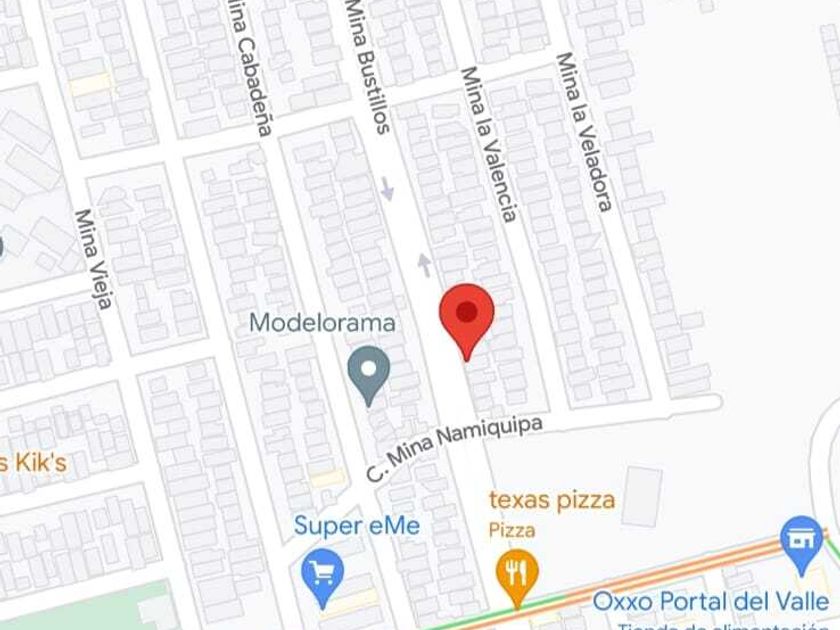This screenshot has height=630, width=840.
Task: Open the Oxxo Portal del Valle marker
Action: click(x=801, y=545)
